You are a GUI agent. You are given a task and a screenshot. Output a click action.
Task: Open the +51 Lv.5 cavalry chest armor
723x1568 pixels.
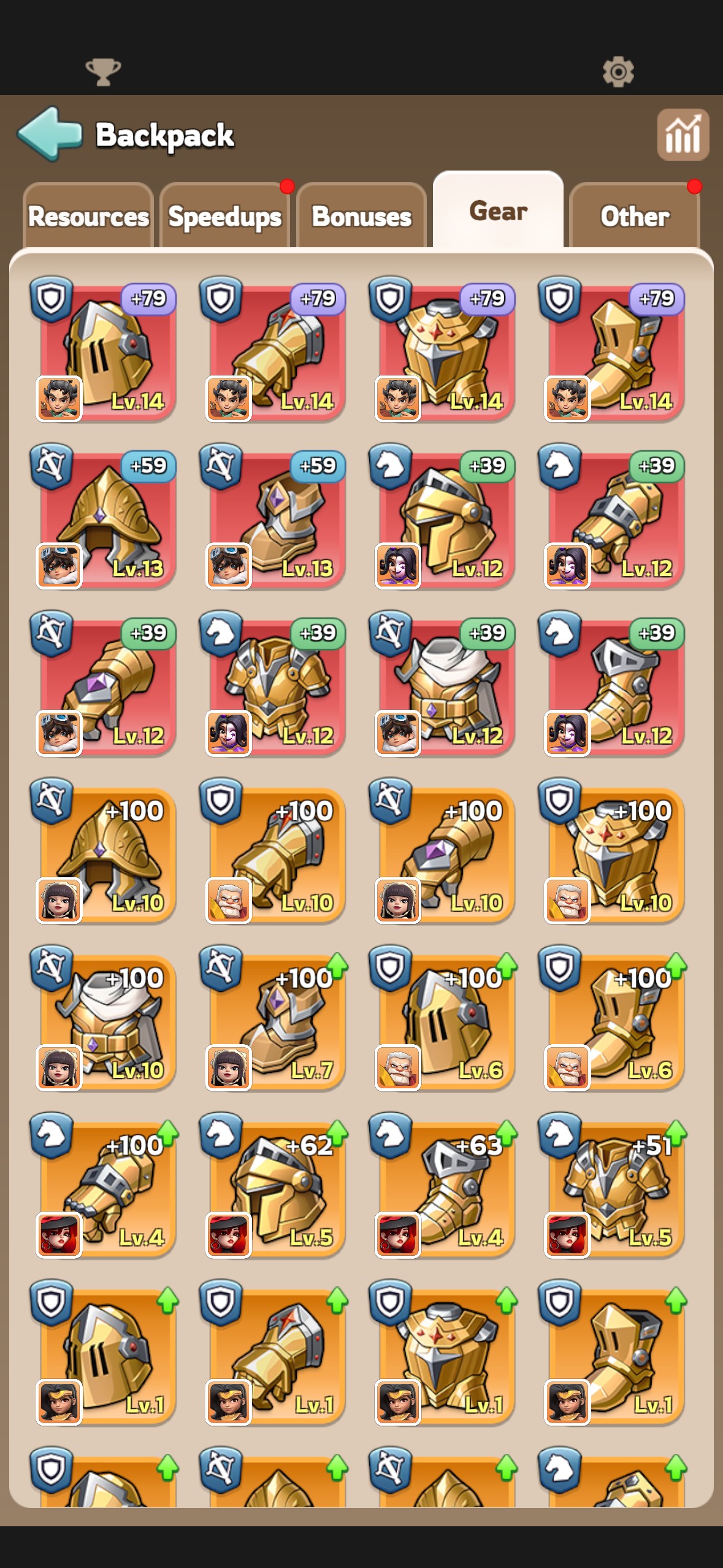(611, 1186)
